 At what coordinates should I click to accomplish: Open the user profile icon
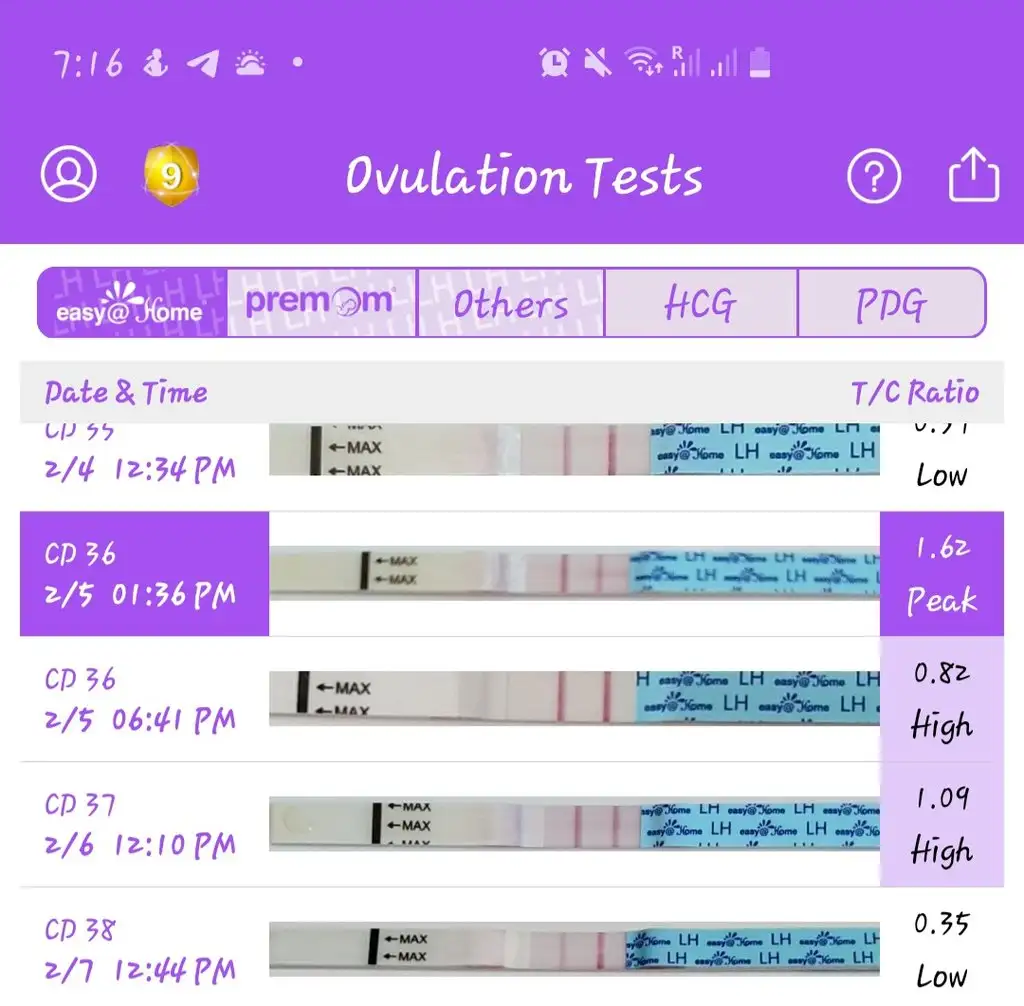(x=69, y=174)
